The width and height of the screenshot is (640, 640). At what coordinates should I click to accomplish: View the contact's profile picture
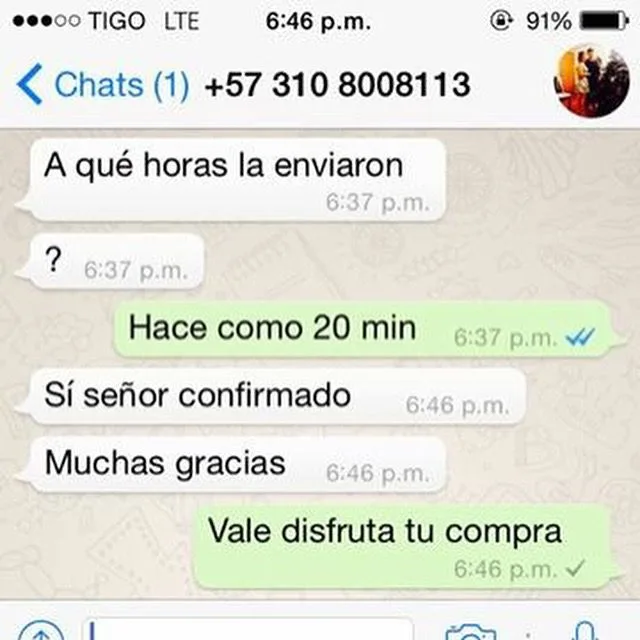(590, 82)
